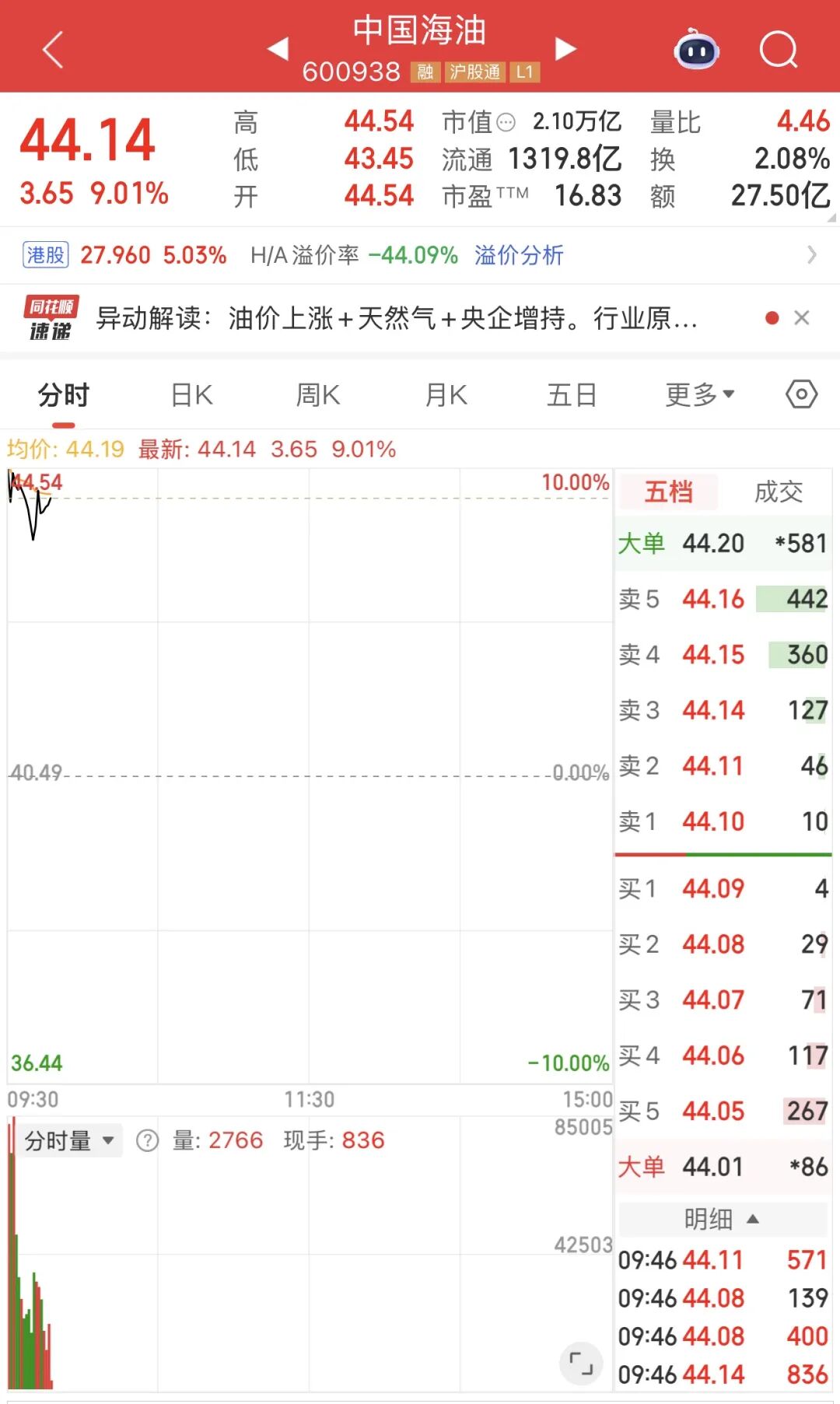Open the 分时量 indicator dropdown
This screenshot has width=840, height=1404.
70,1141
